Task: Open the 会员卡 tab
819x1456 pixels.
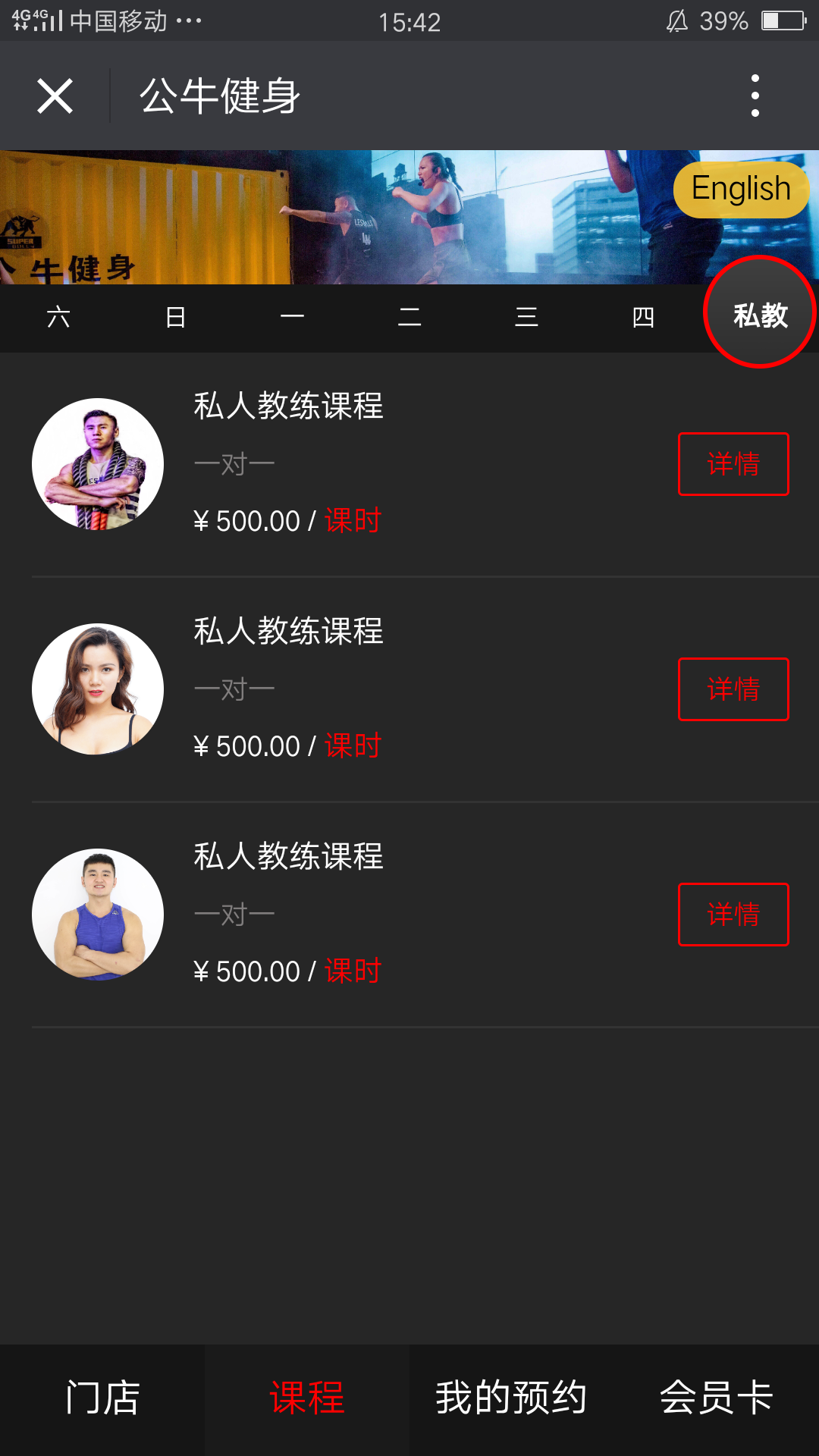Action: coord(716,1398)
